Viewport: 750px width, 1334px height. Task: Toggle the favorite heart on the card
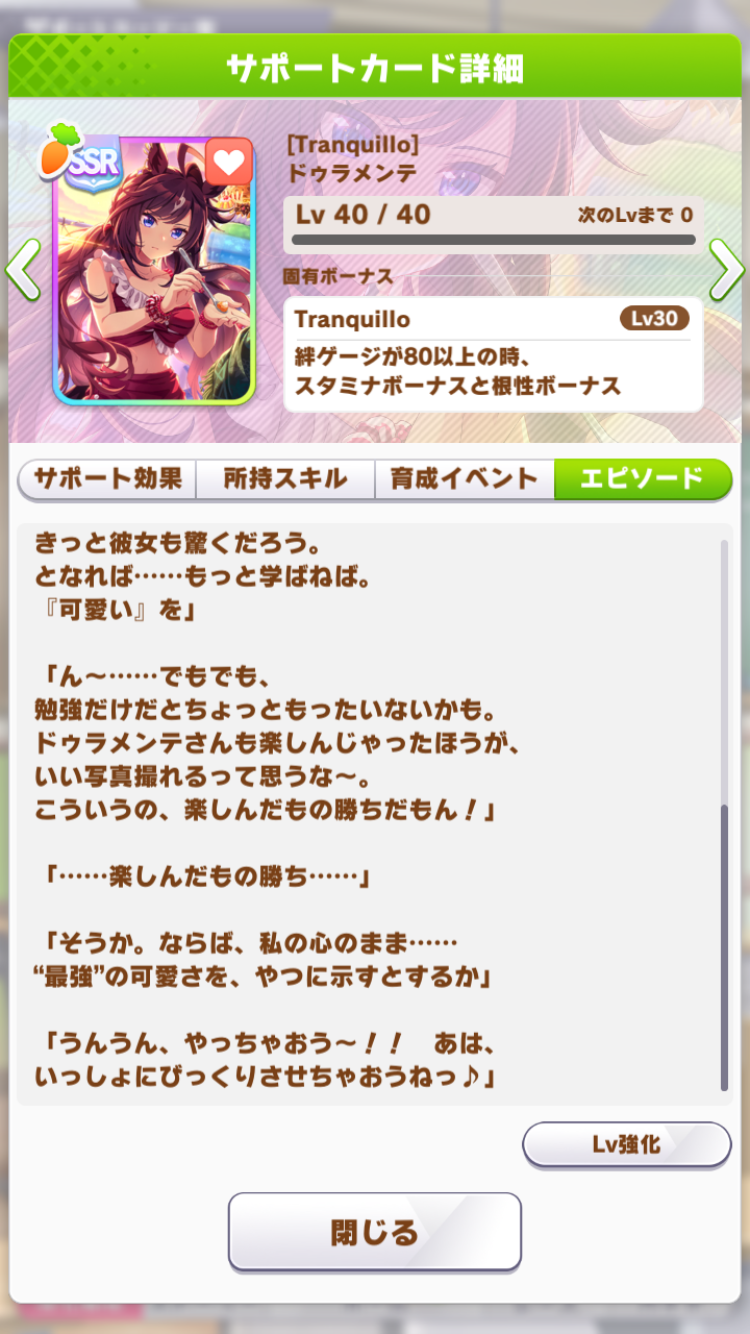(x=229, y=161)
